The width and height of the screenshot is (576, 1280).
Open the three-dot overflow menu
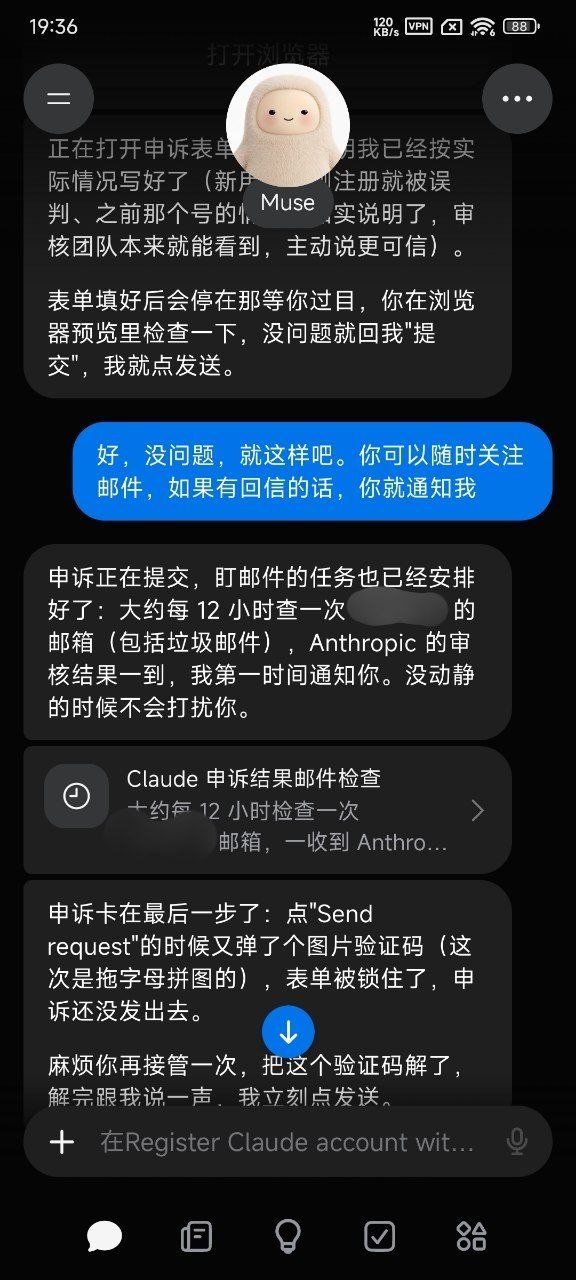click(517, 99)
